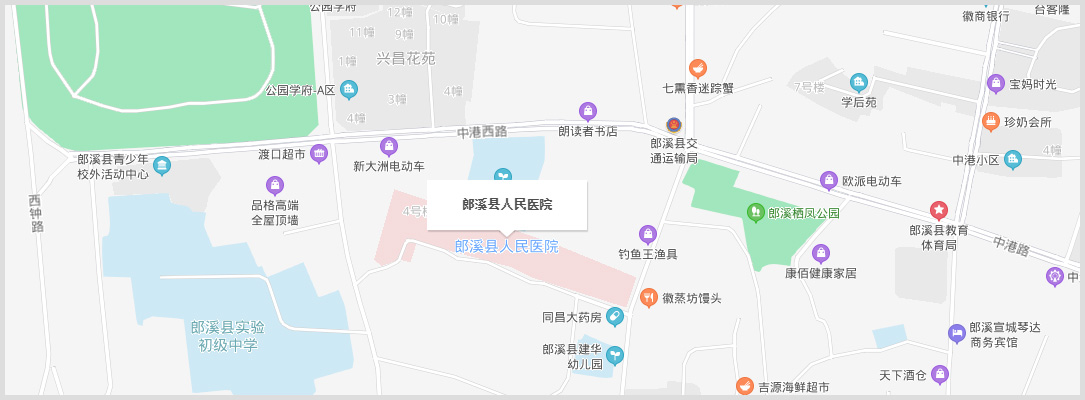Select the 朗读者书店 marker
This screenshot has height=400, width=1085.
coord(588,111)
